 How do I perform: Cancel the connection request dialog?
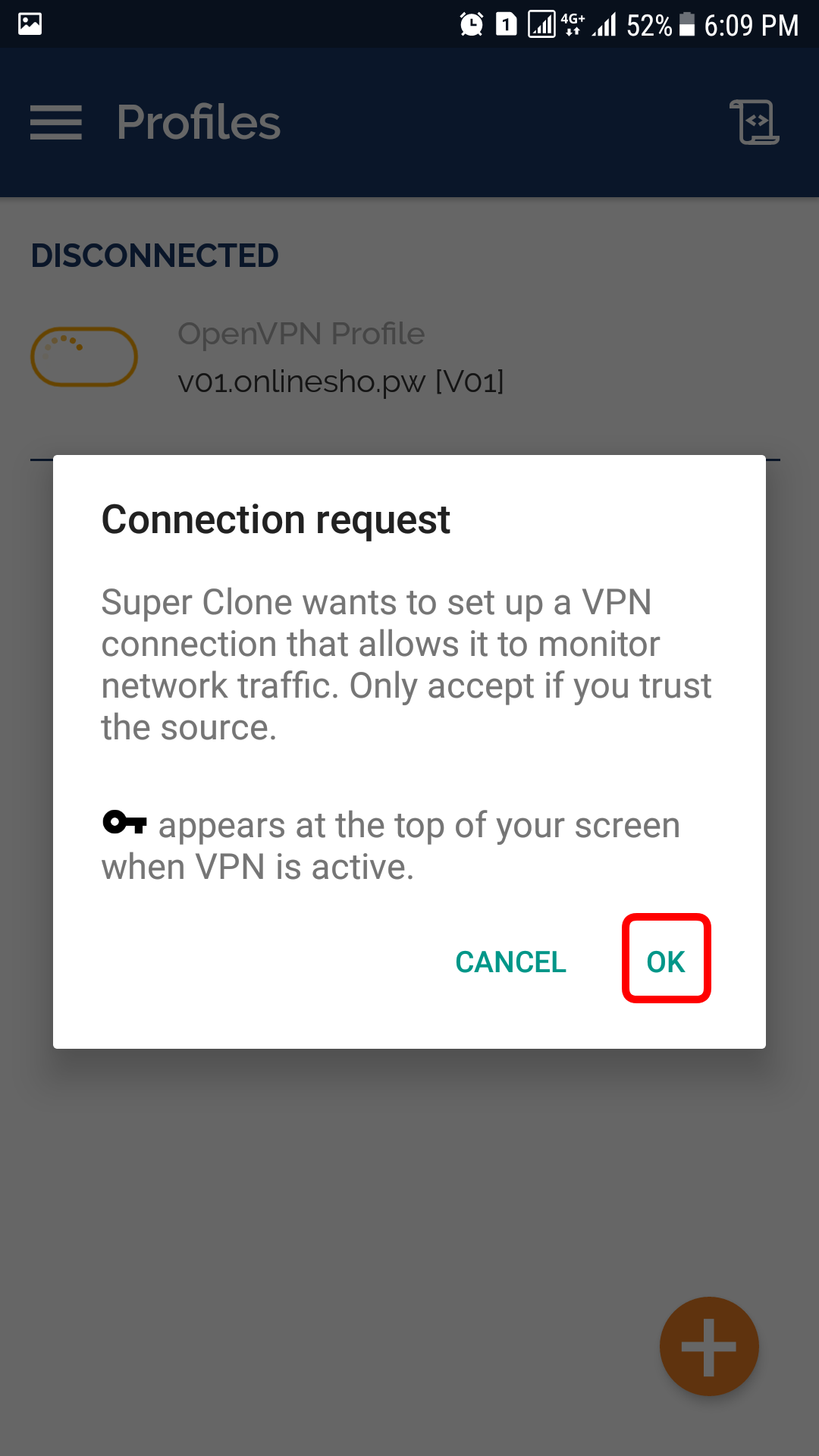pyautogui.click(x=510, y=962)
